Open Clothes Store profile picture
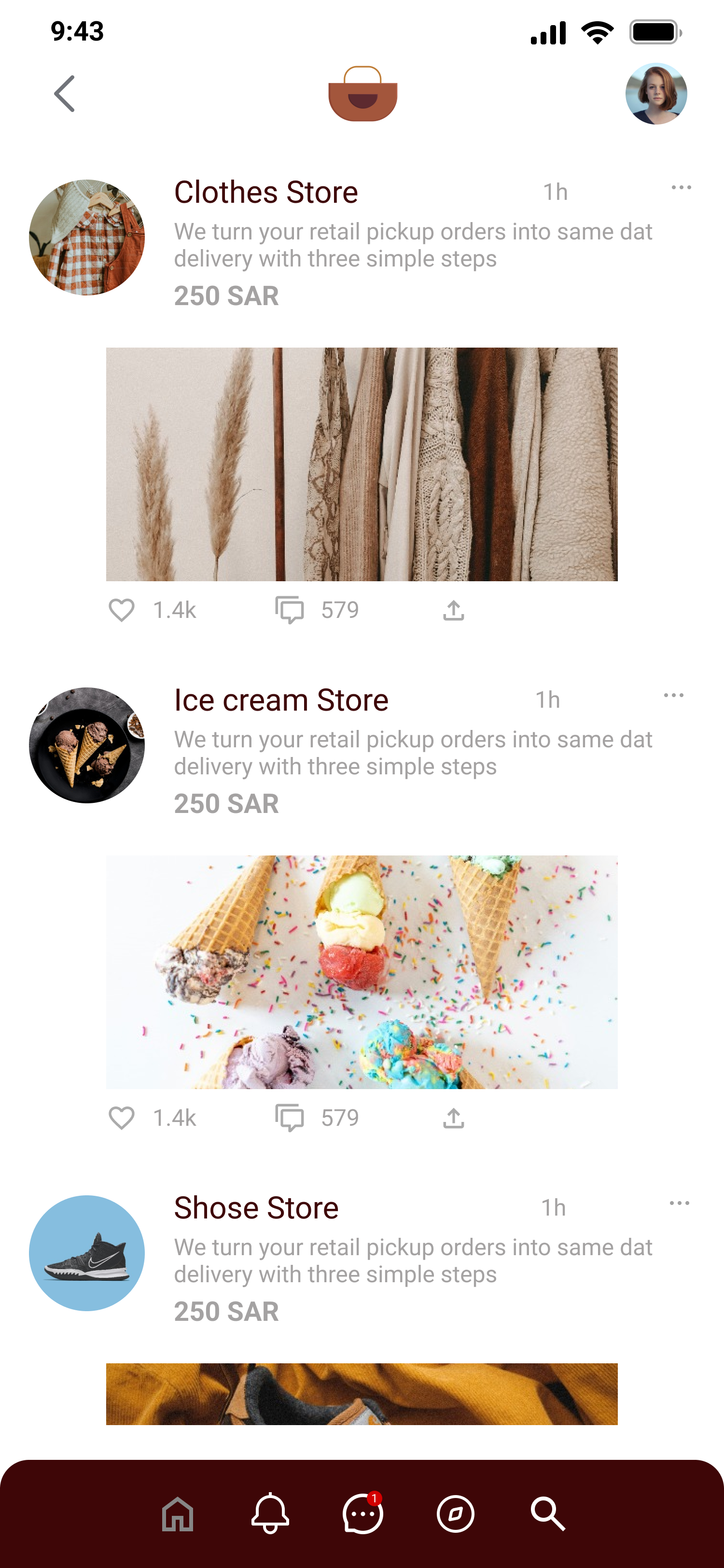 pos(86,238)
